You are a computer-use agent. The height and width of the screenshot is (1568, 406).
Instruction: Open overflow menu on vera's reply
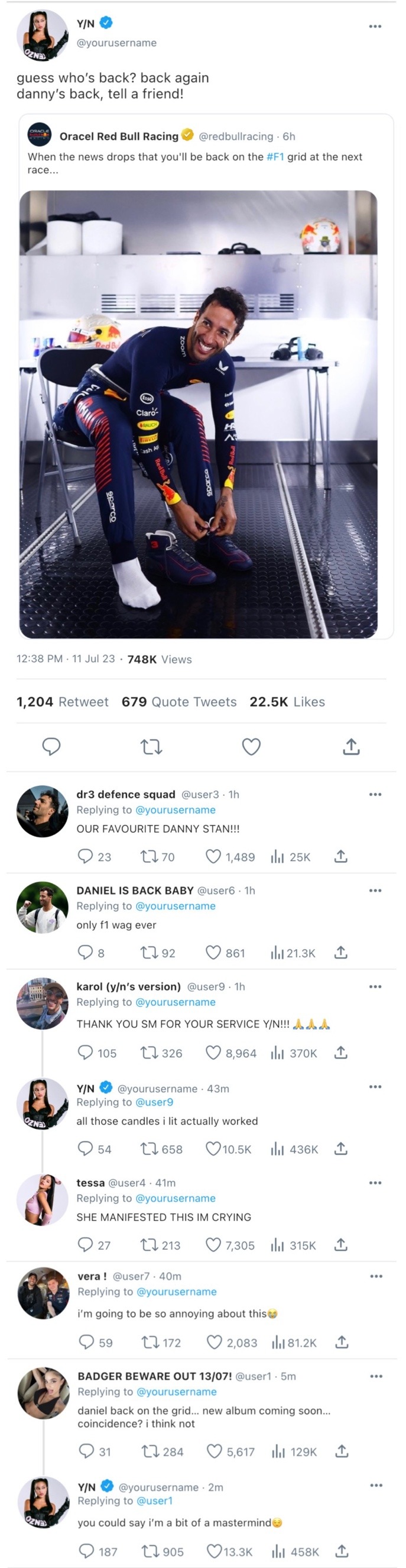tap(376, 1276)
